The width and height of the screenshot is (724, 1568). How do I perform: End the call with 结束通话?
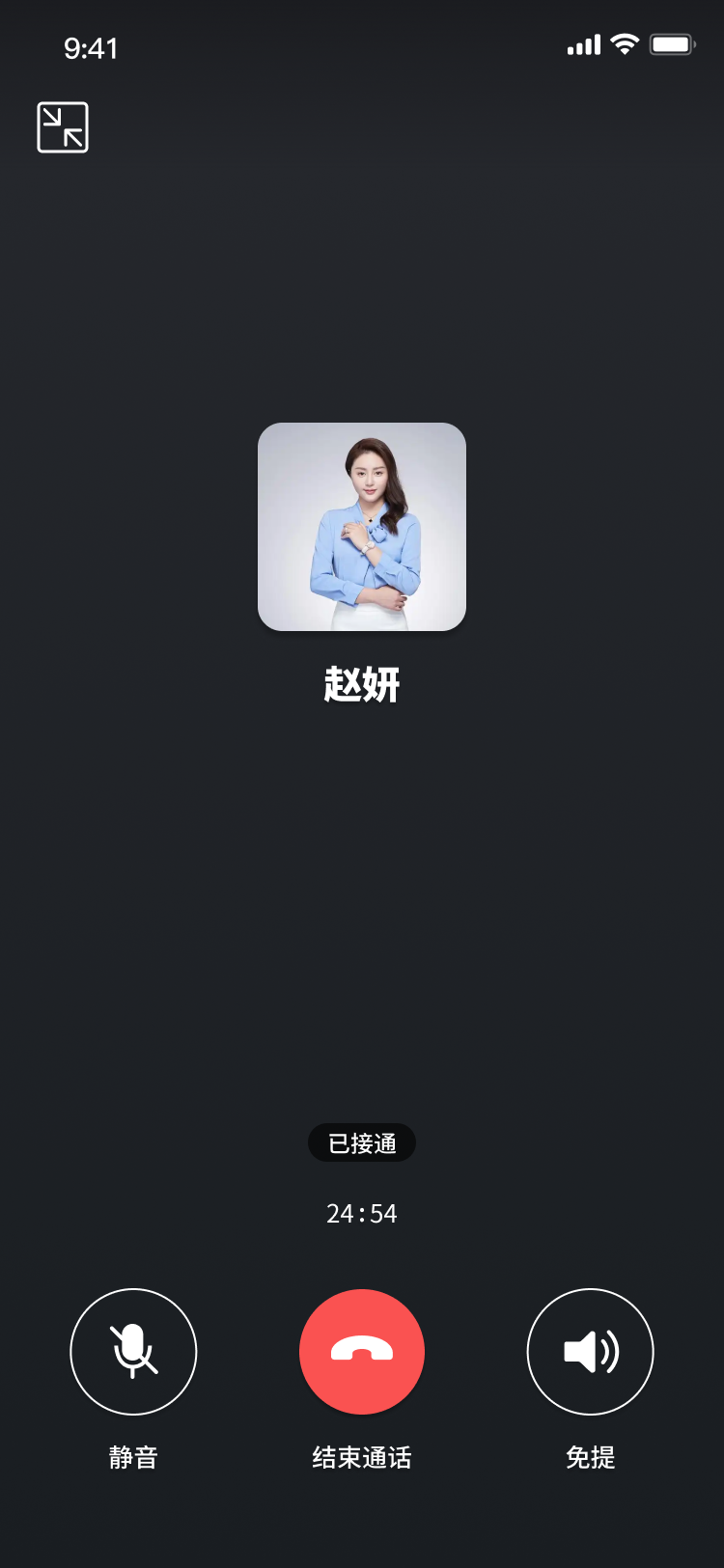click(362, 1351)
